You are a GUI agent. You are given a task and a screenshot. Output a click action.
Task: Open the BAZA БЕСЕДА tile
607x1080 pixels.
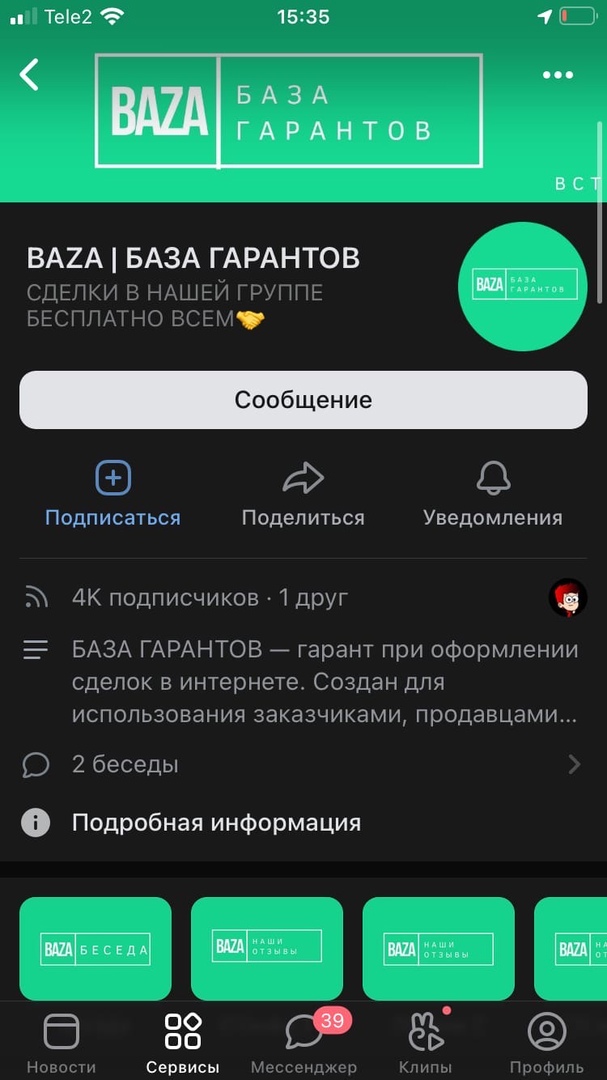95,948
